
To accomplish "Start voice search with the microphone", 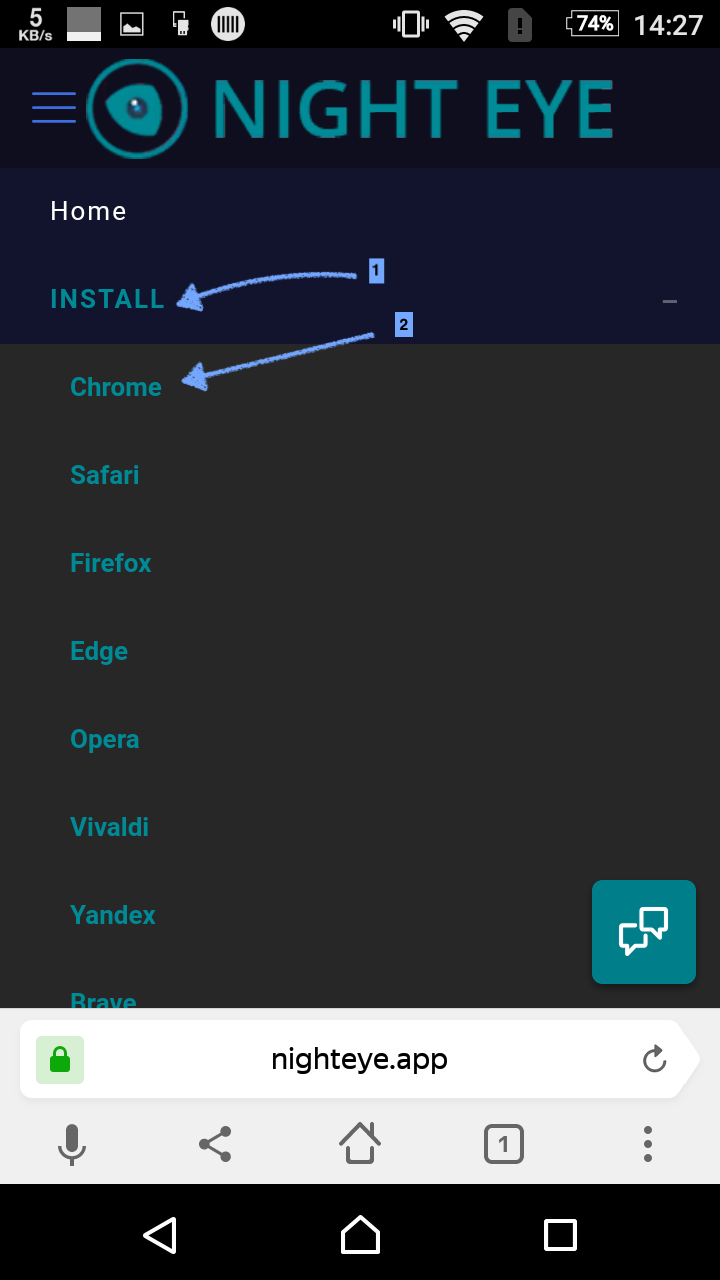I will click(71, 1144).
